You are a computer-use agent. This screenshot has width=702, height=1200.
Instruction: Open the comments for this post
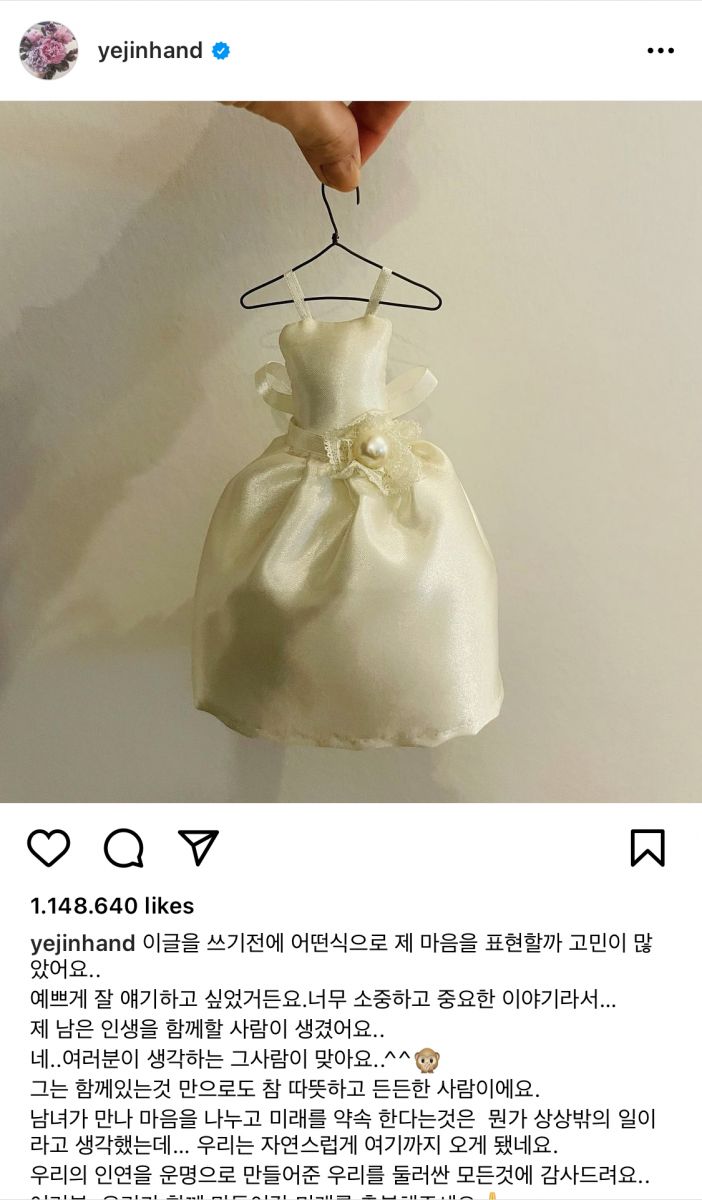point(124,848)
